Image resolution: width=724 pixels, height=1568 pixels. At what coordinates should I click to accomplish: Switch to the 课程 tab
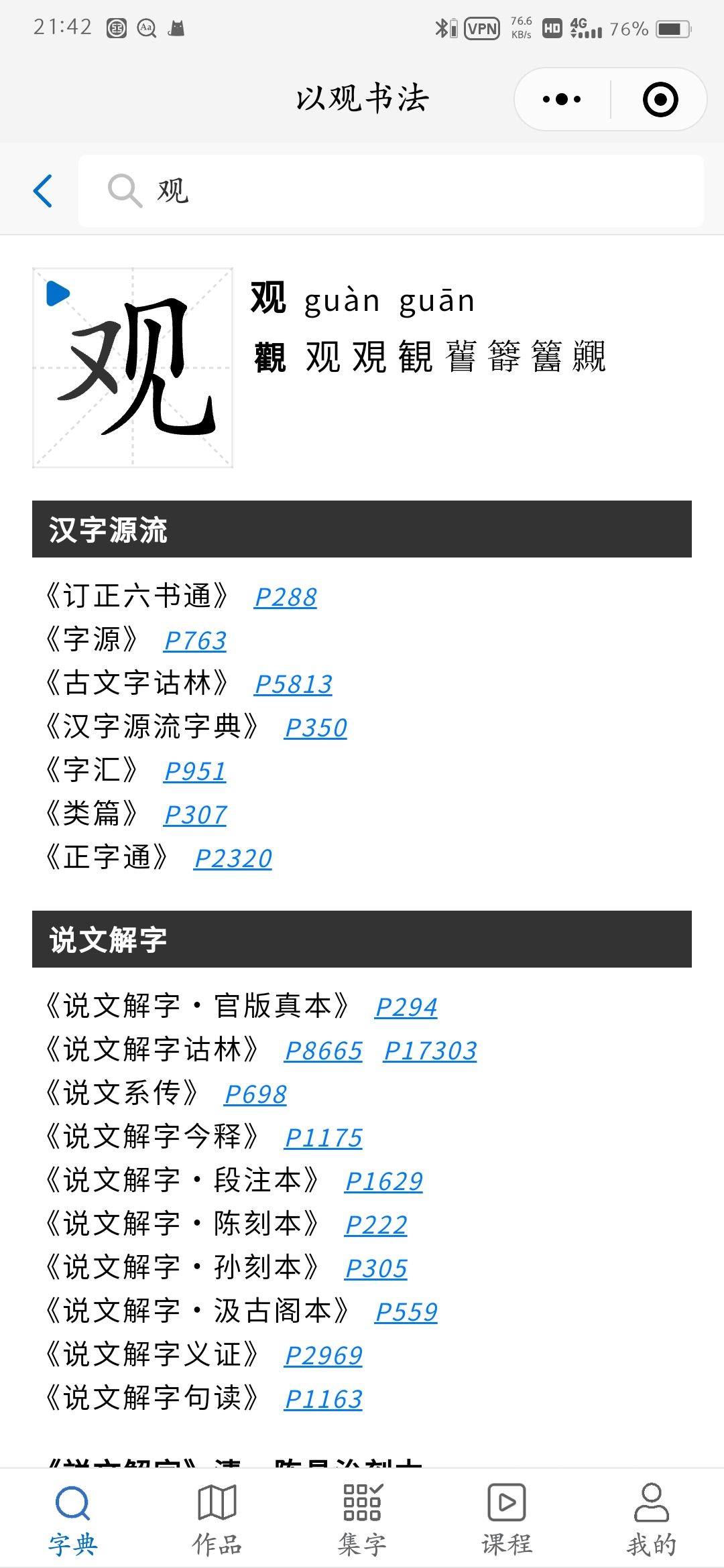(x=507, y=1519)
